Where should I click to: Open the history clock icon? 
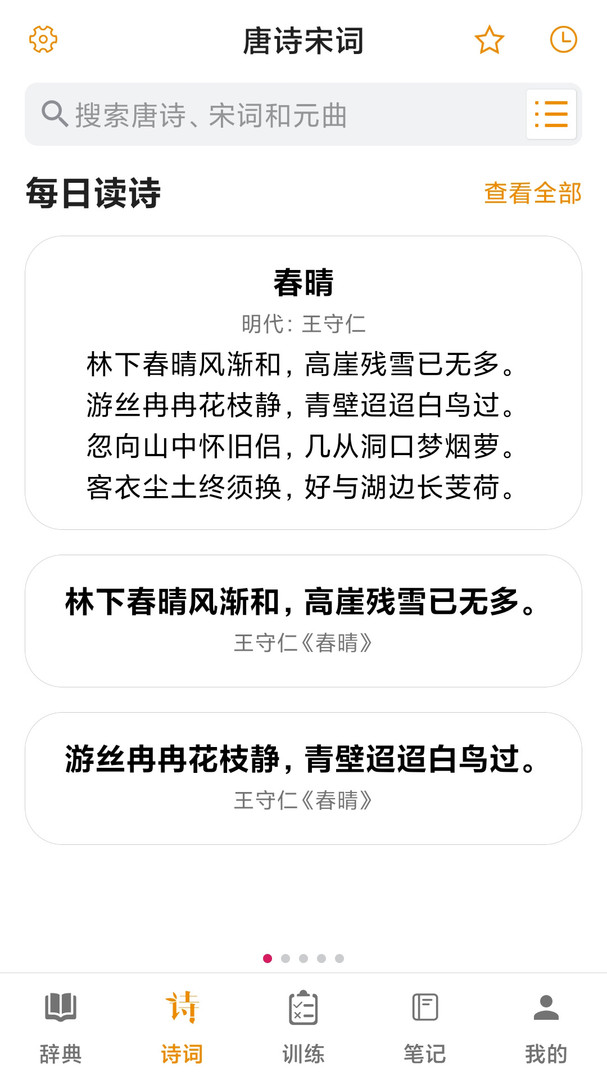[563, 40]
